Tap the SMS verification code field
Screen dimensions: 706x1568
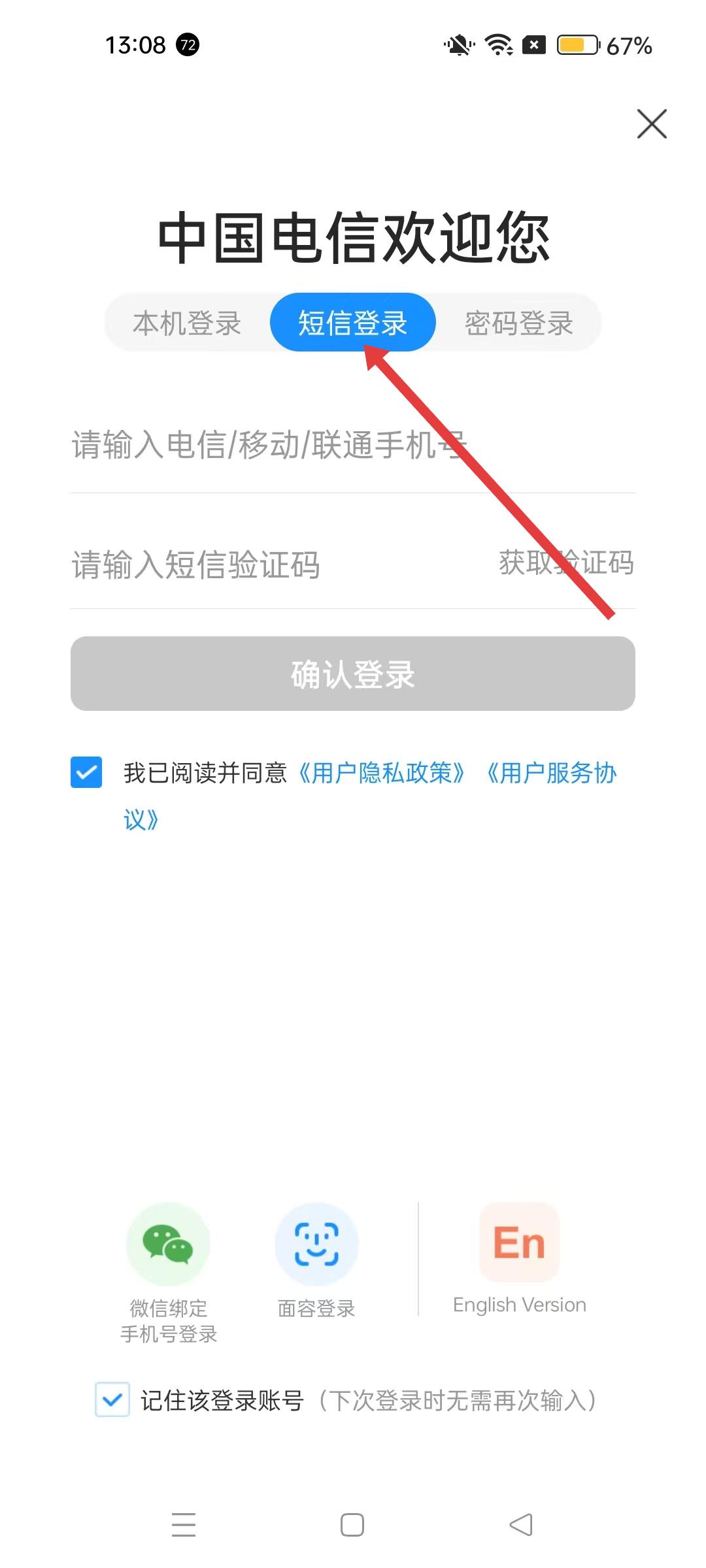[261, 564]
